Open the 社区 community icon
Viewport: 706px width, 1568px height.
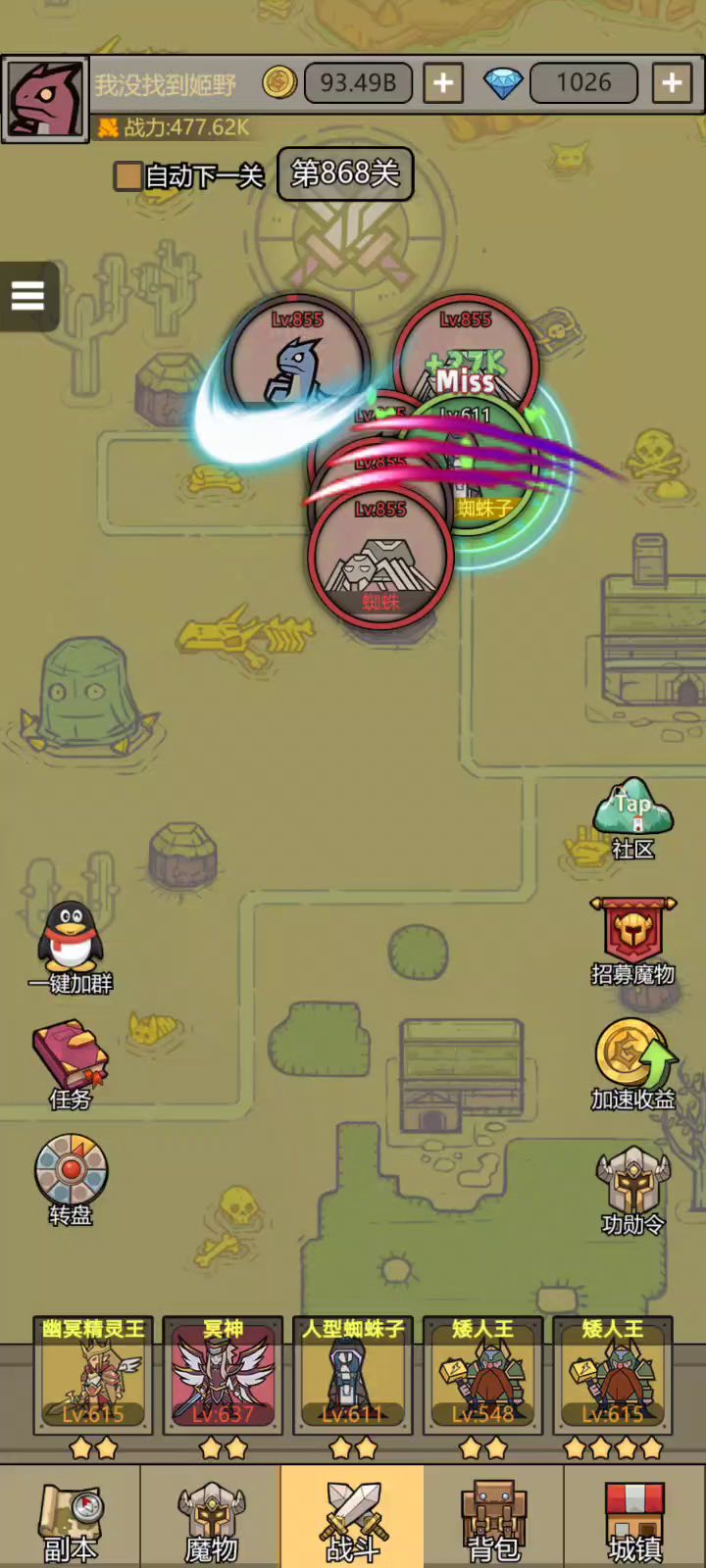[x=632, y=818]
